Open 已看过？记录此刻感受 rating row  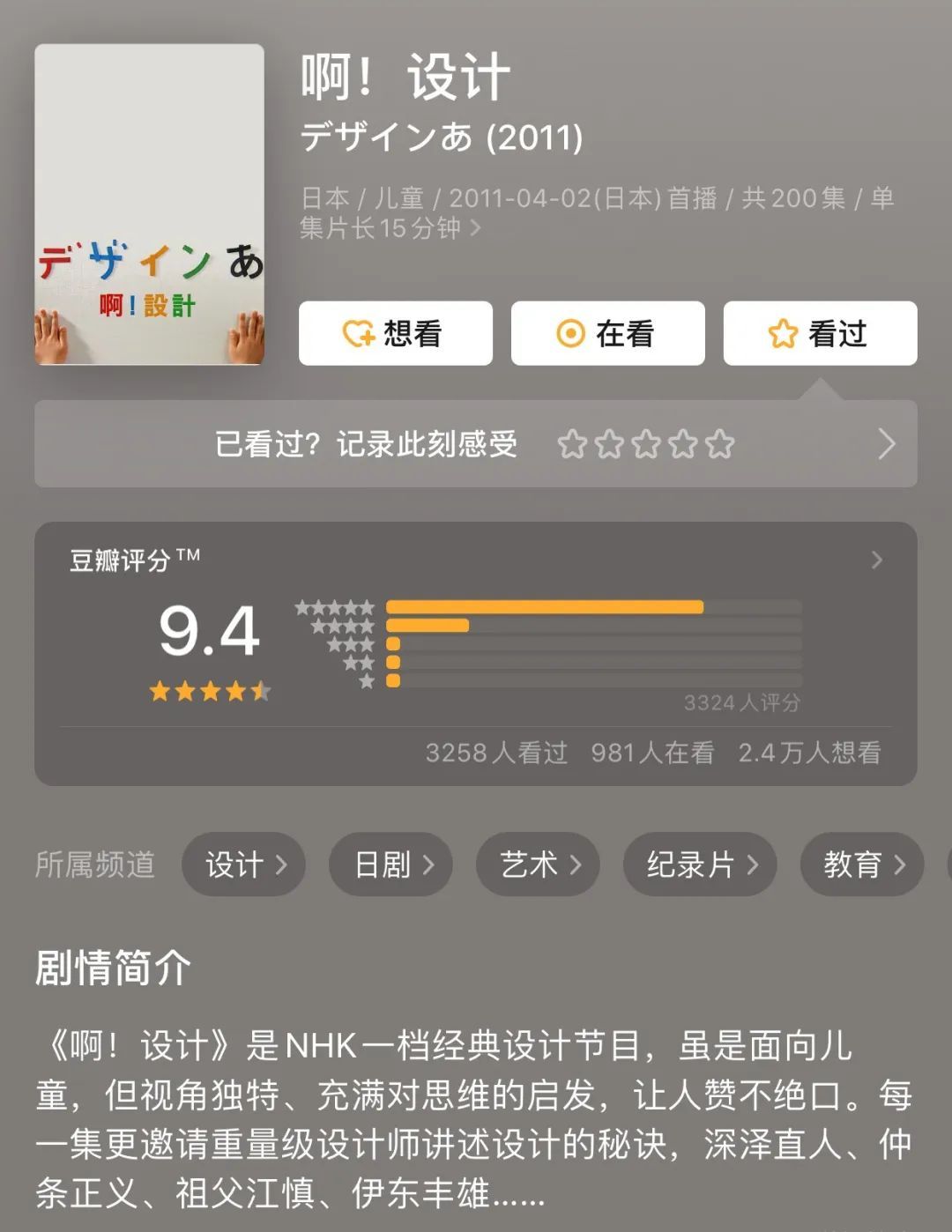tap(476, 444)
